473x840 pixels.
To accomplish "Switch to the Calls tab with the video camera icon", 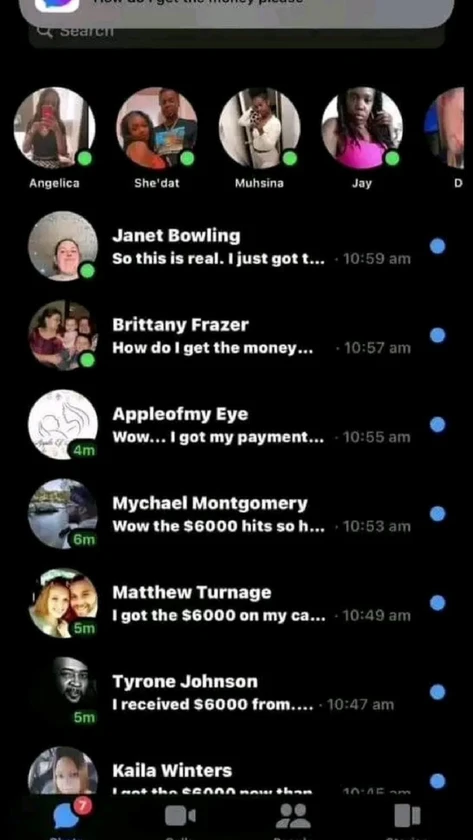I will coord(180,819).
